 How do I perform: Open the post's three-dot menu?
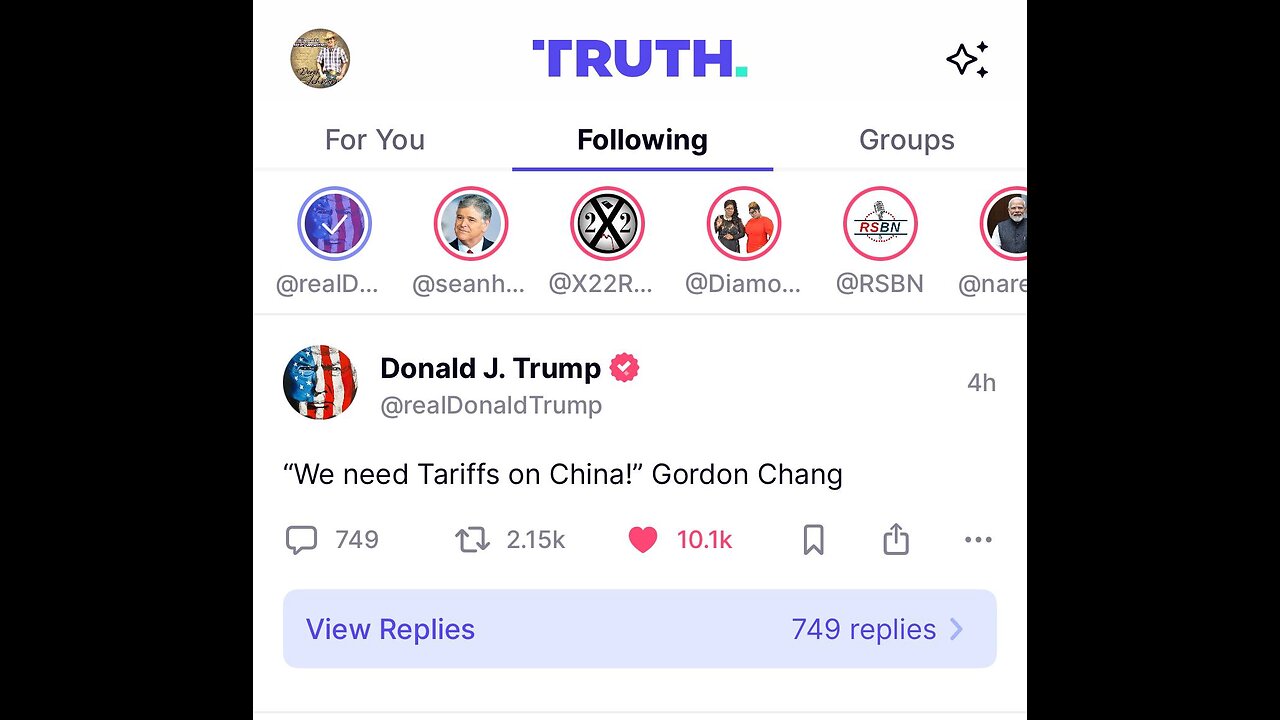click(x=978, y=540)
